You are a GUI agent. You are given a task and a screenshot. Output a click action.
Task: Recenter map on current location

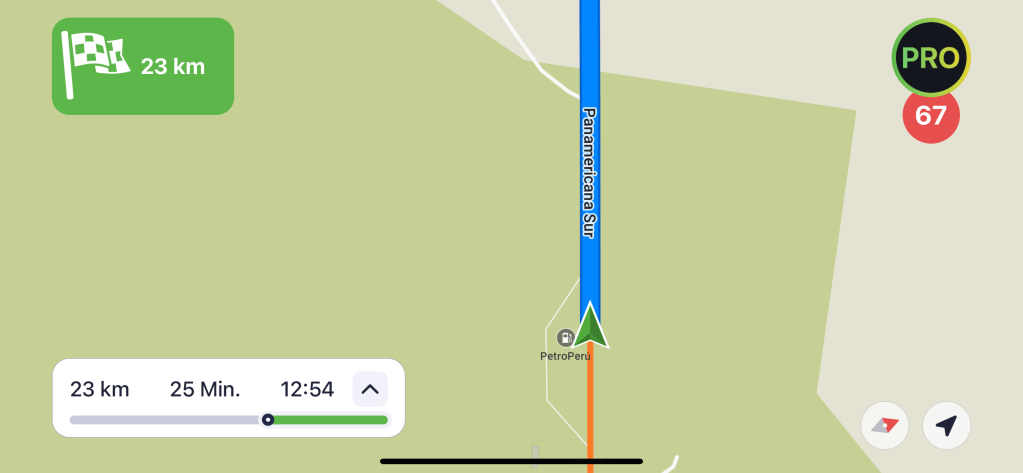(946, 426)
